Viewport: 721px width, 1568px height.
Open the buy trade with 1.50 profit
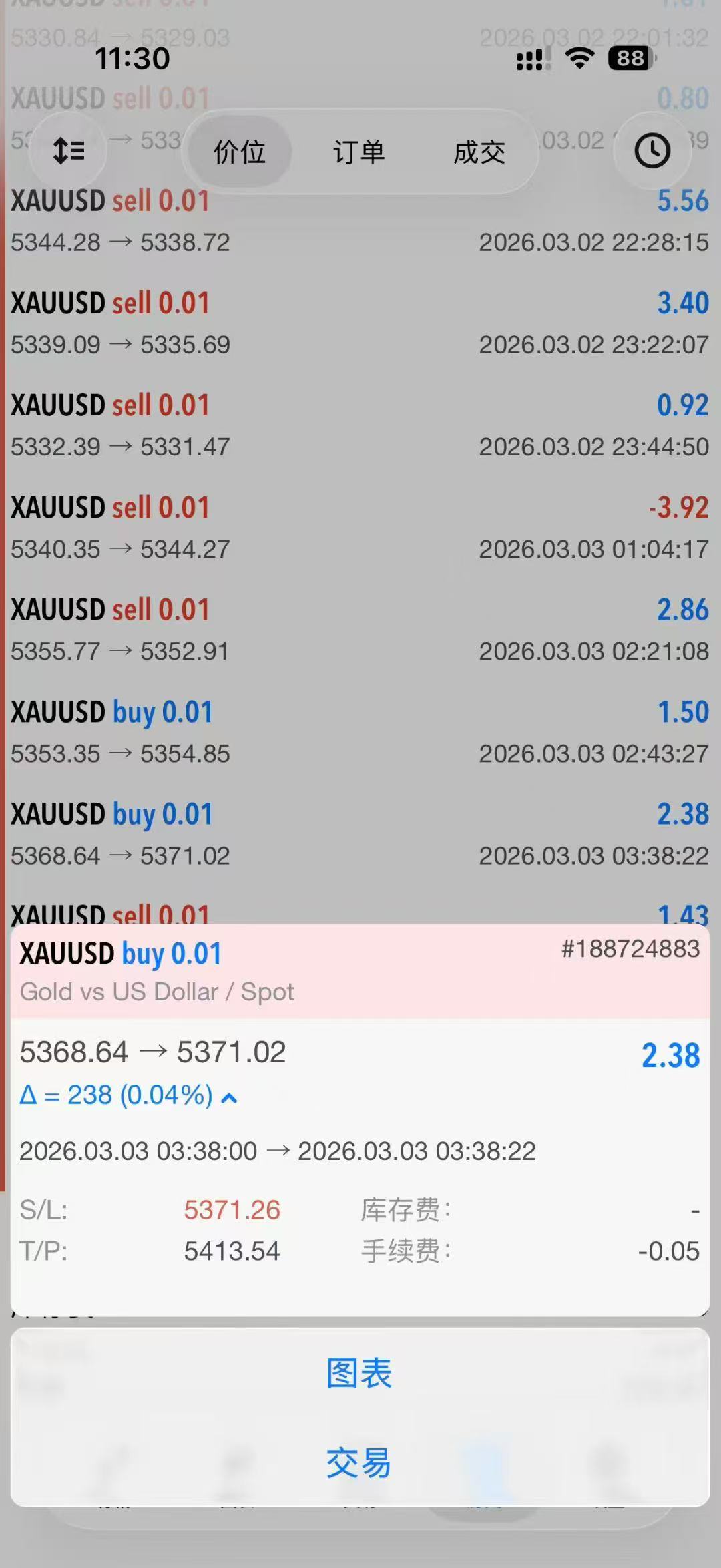[359, 732]
